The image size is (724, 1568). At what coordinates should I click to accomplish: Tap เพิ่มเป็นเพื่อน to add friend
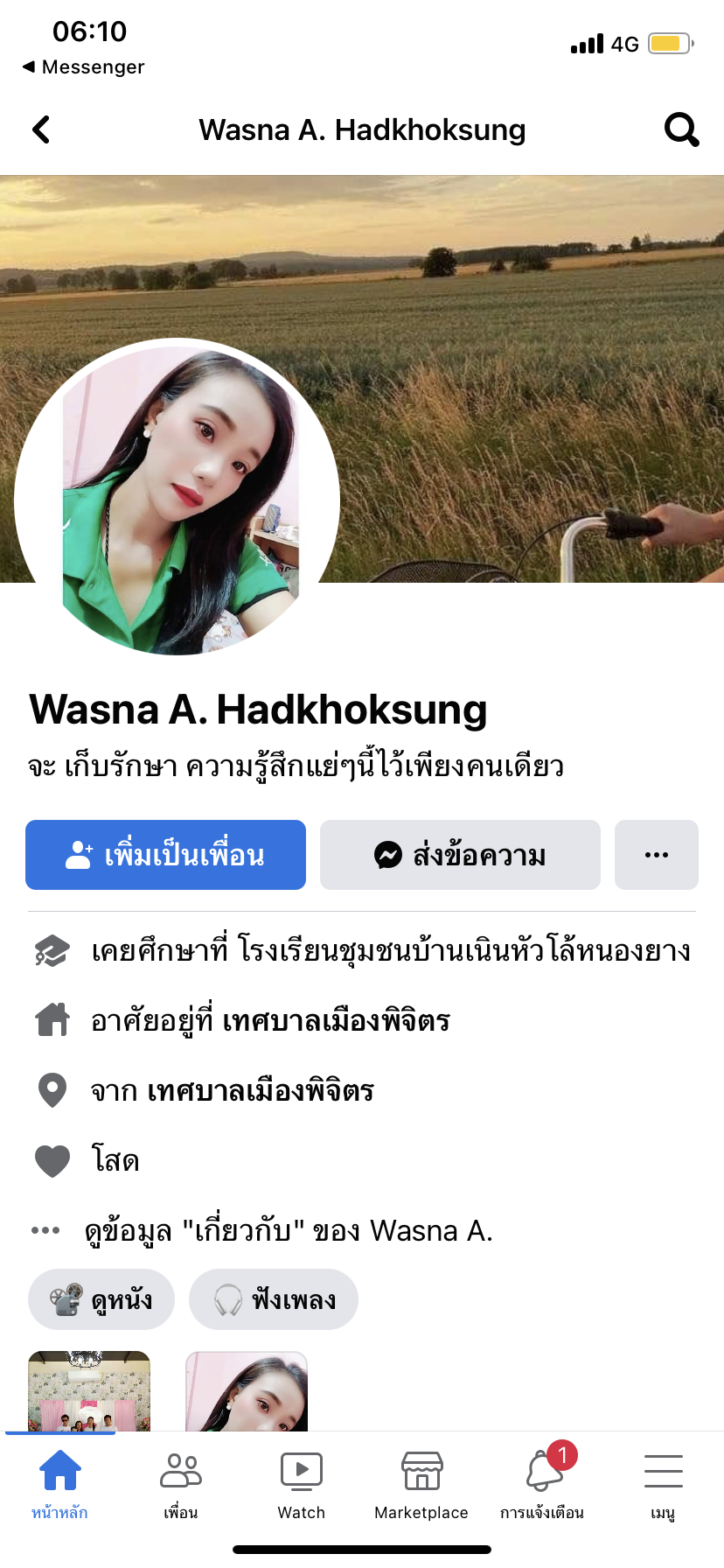coord(165,855)
